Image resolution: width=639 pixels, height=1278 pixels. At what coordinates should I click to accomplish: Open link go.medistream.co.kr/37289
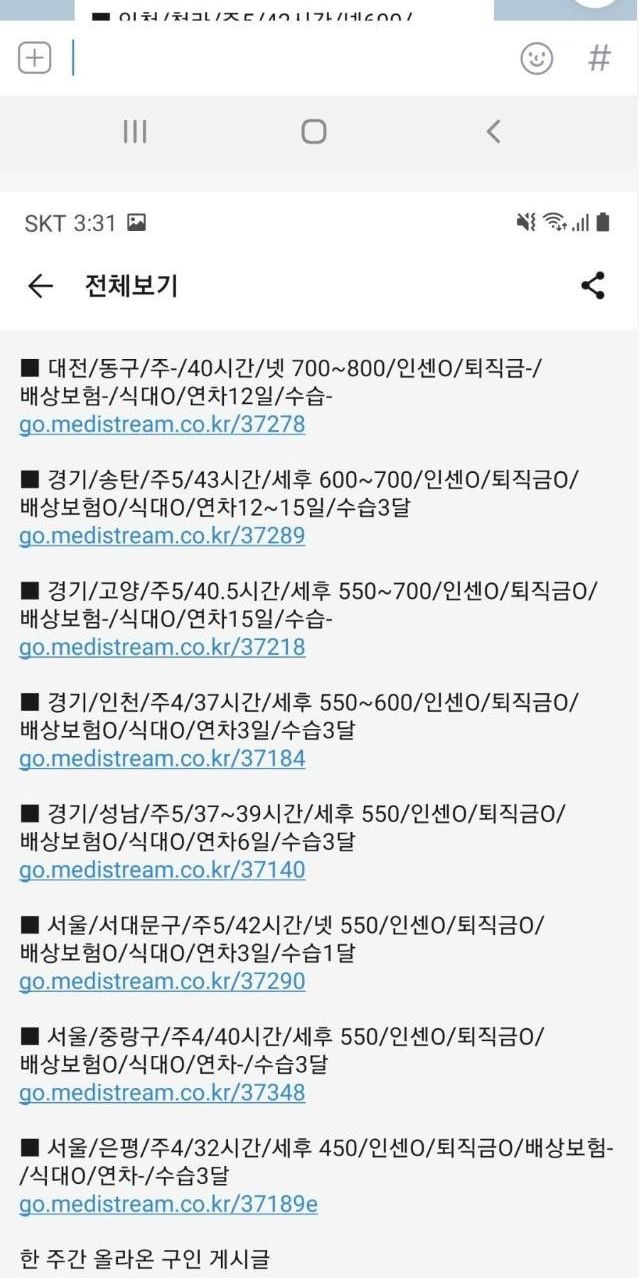(162, 536)
